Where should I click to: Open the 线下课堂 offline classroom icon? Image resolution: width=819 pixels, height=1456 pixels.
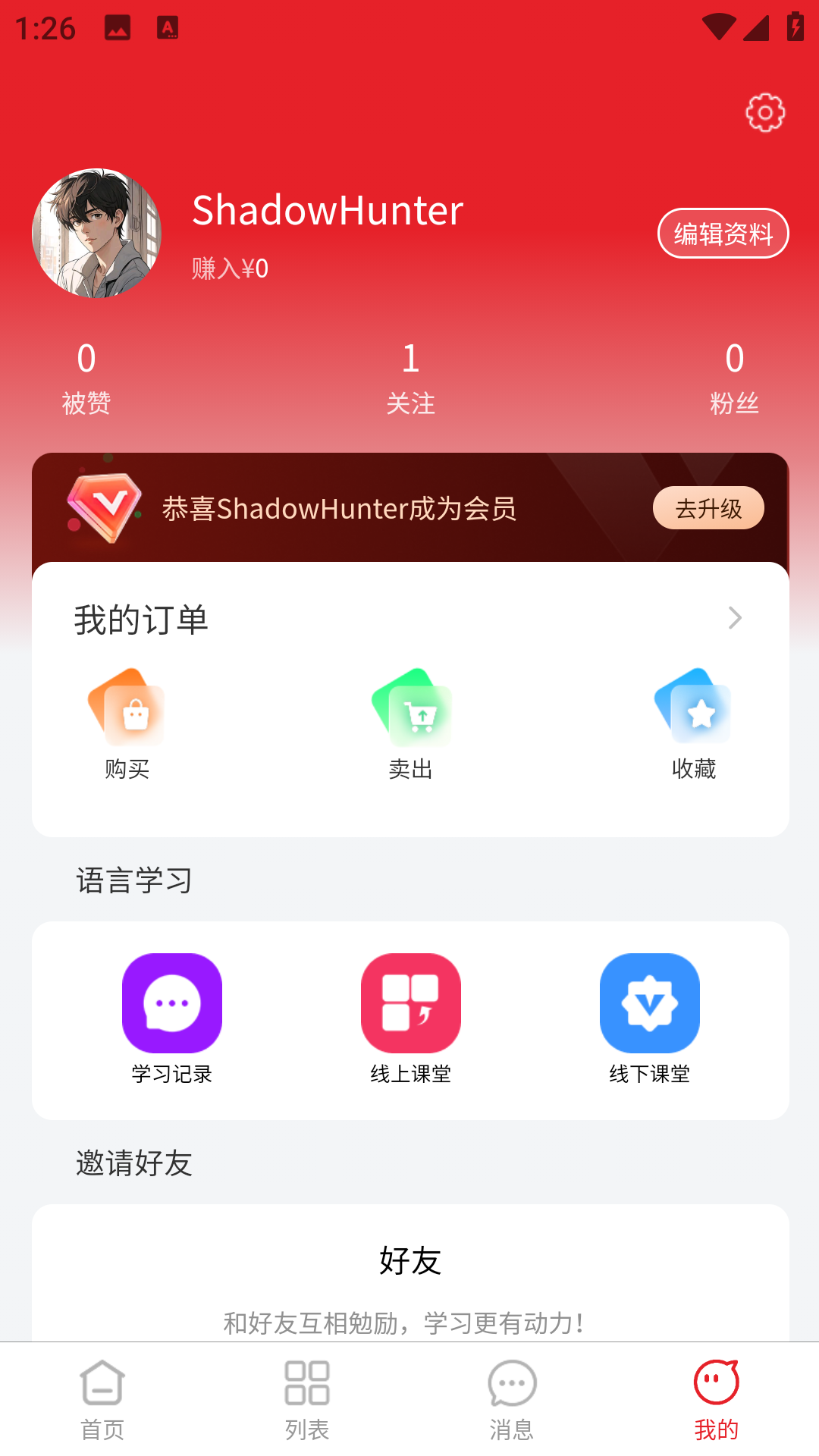point(649,1003)
